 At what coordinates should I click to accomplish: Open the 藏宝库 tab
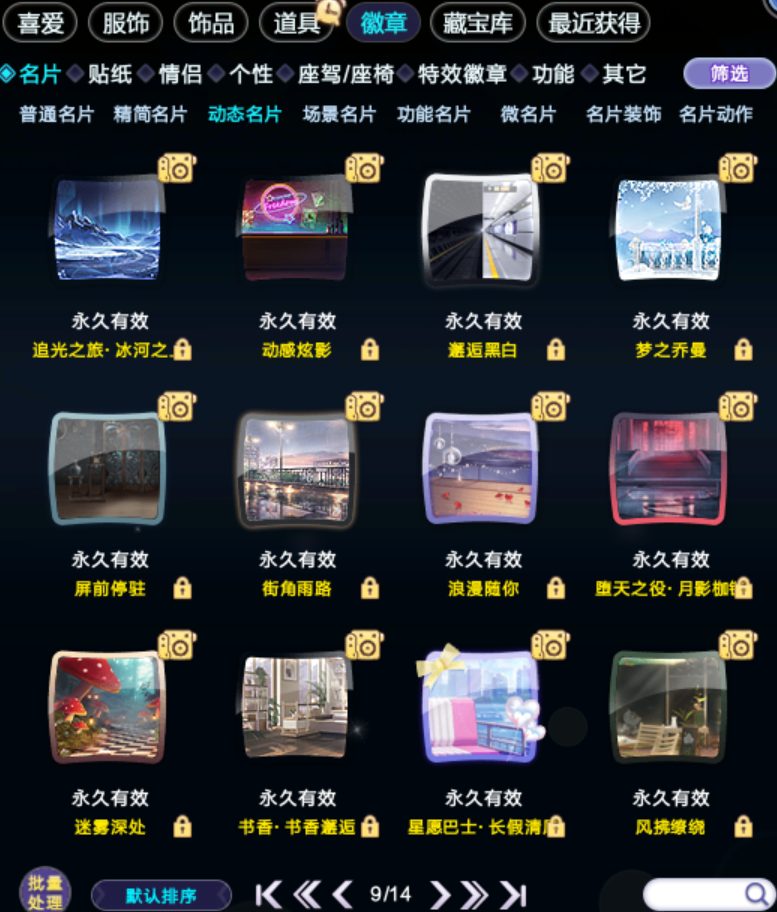[x=477, y=23]
